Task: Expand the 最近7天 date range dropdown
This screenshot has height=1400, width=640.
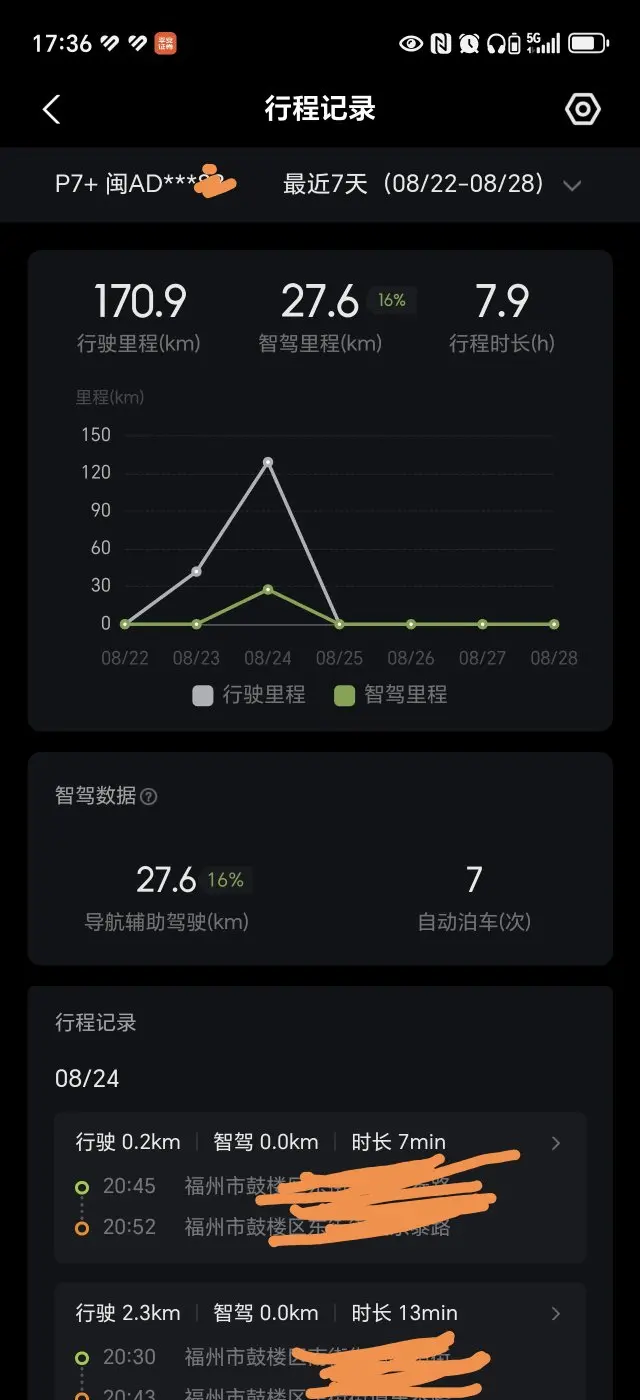Action: [x=432, y=184]
